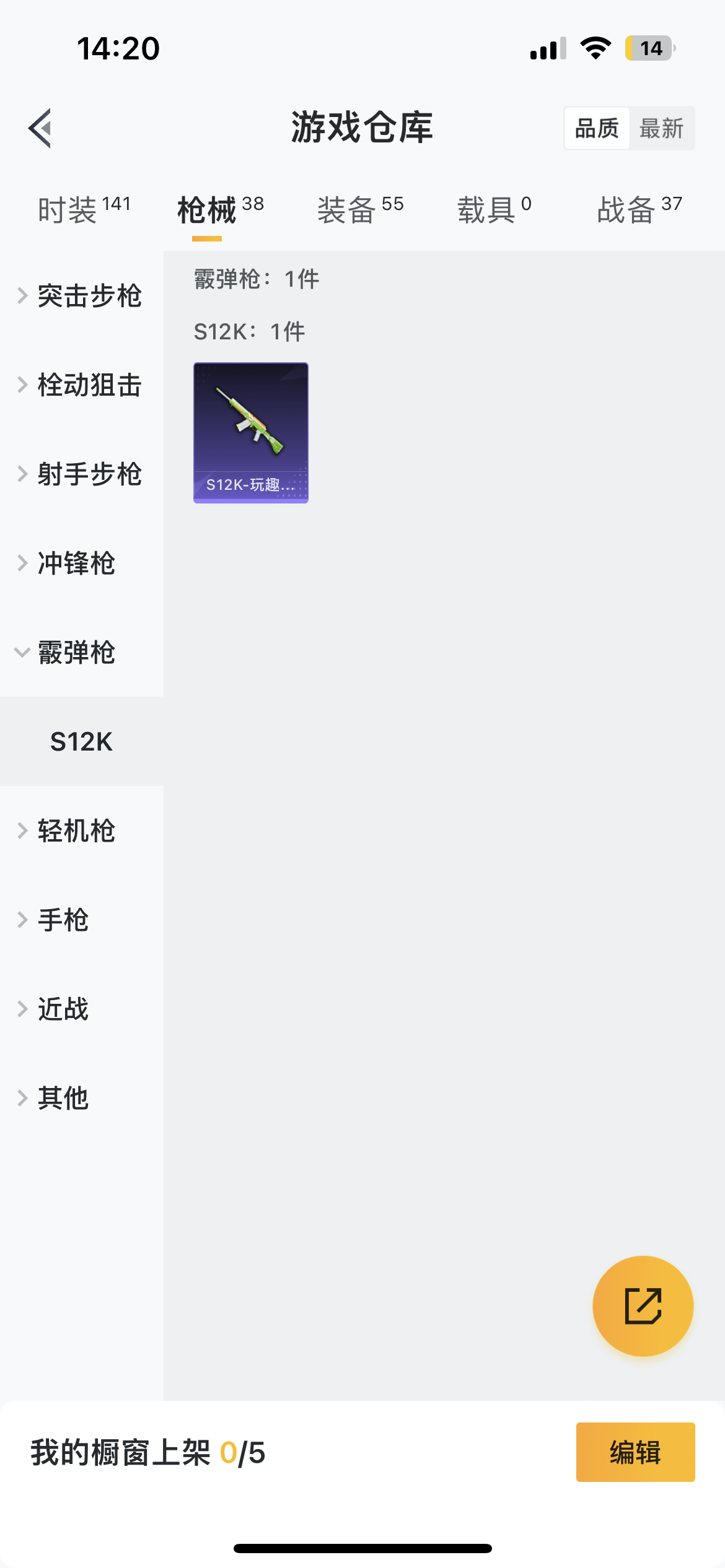
Task: Open the 近战 category
Action: [x=63, y=1009]
